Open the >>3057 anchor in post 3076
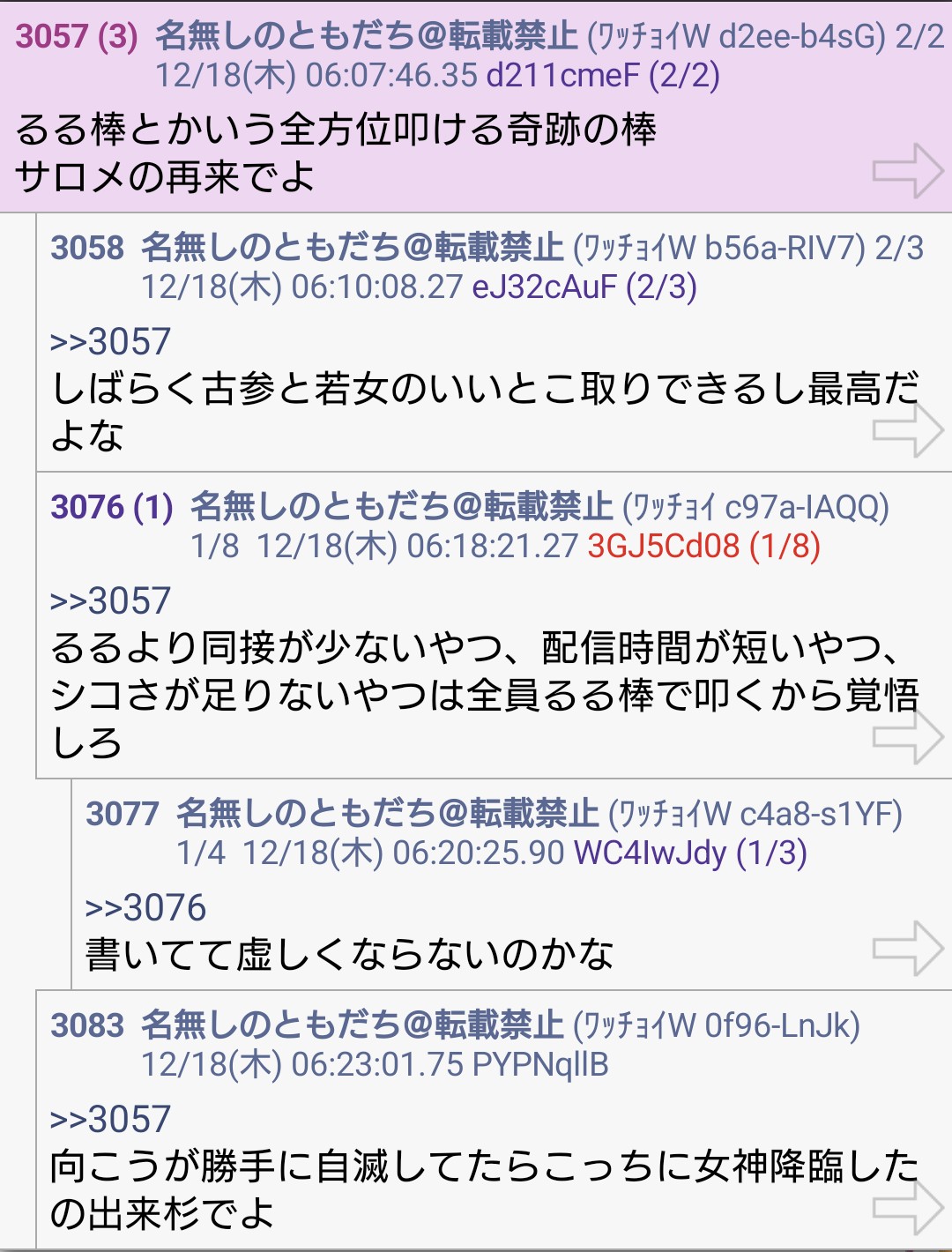The width and height of the screenshot is (952, 1252). pos(110,601)
